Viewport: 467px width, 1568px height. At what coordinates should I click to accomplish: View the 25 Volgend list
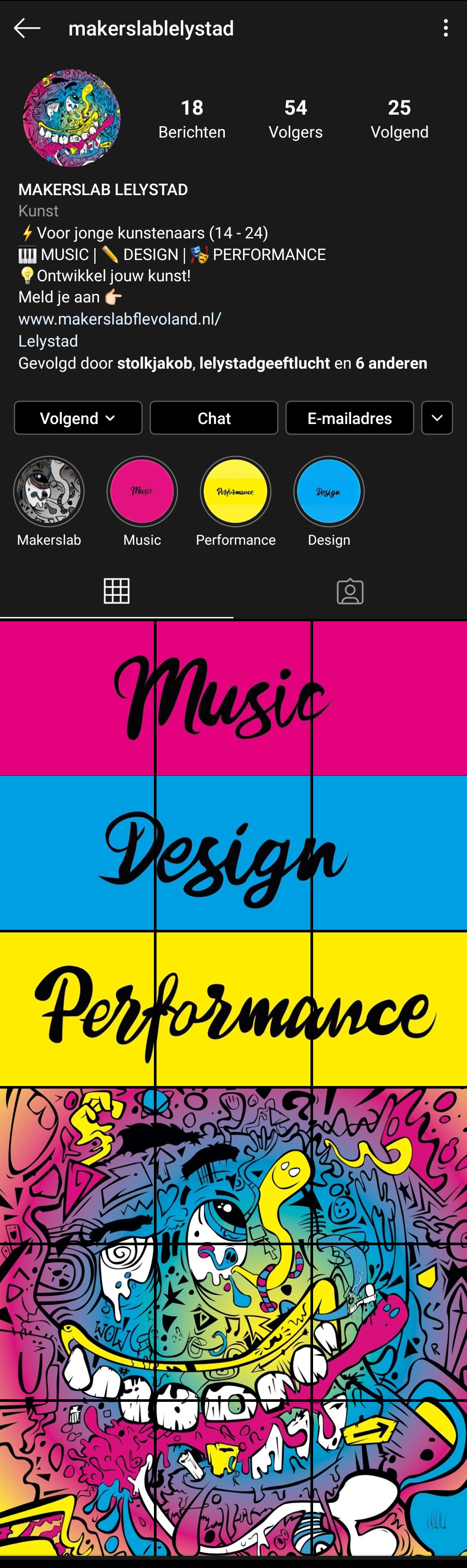tap(399, 118)
